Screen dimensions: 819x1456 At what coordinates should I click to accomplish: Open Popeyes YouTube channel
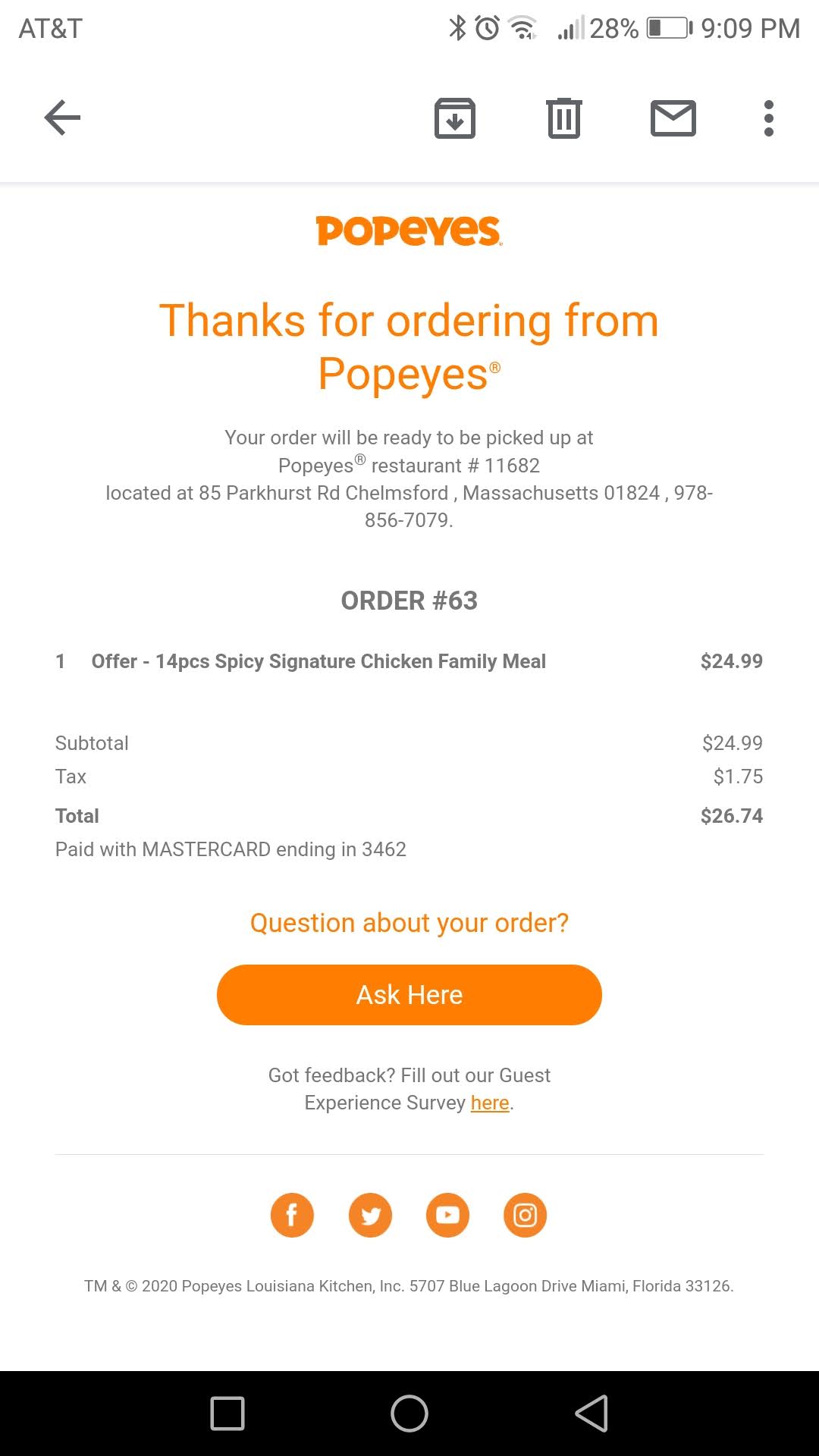[447, 1215]
